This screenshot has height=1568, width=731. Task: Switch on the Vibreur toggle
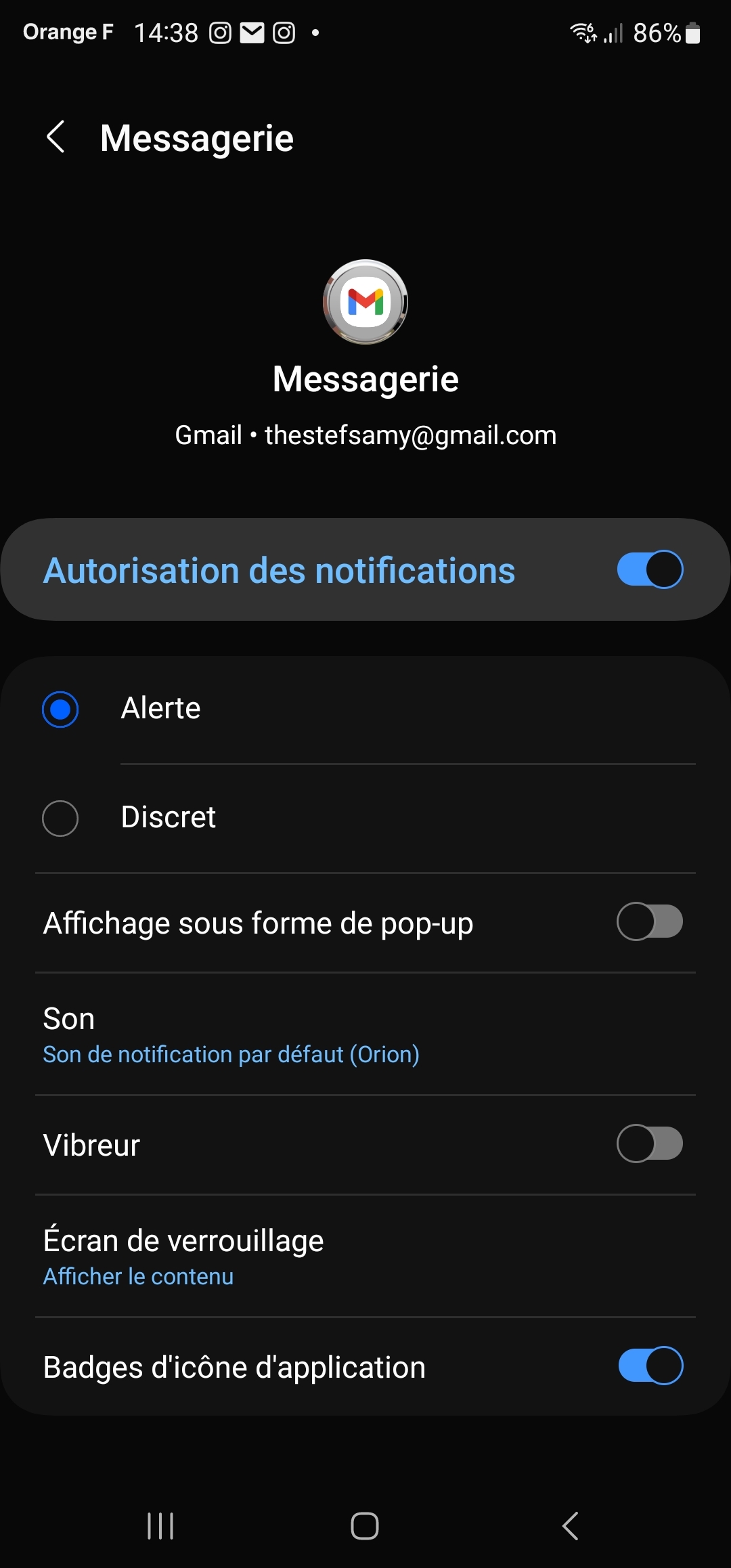point(649,1144)
